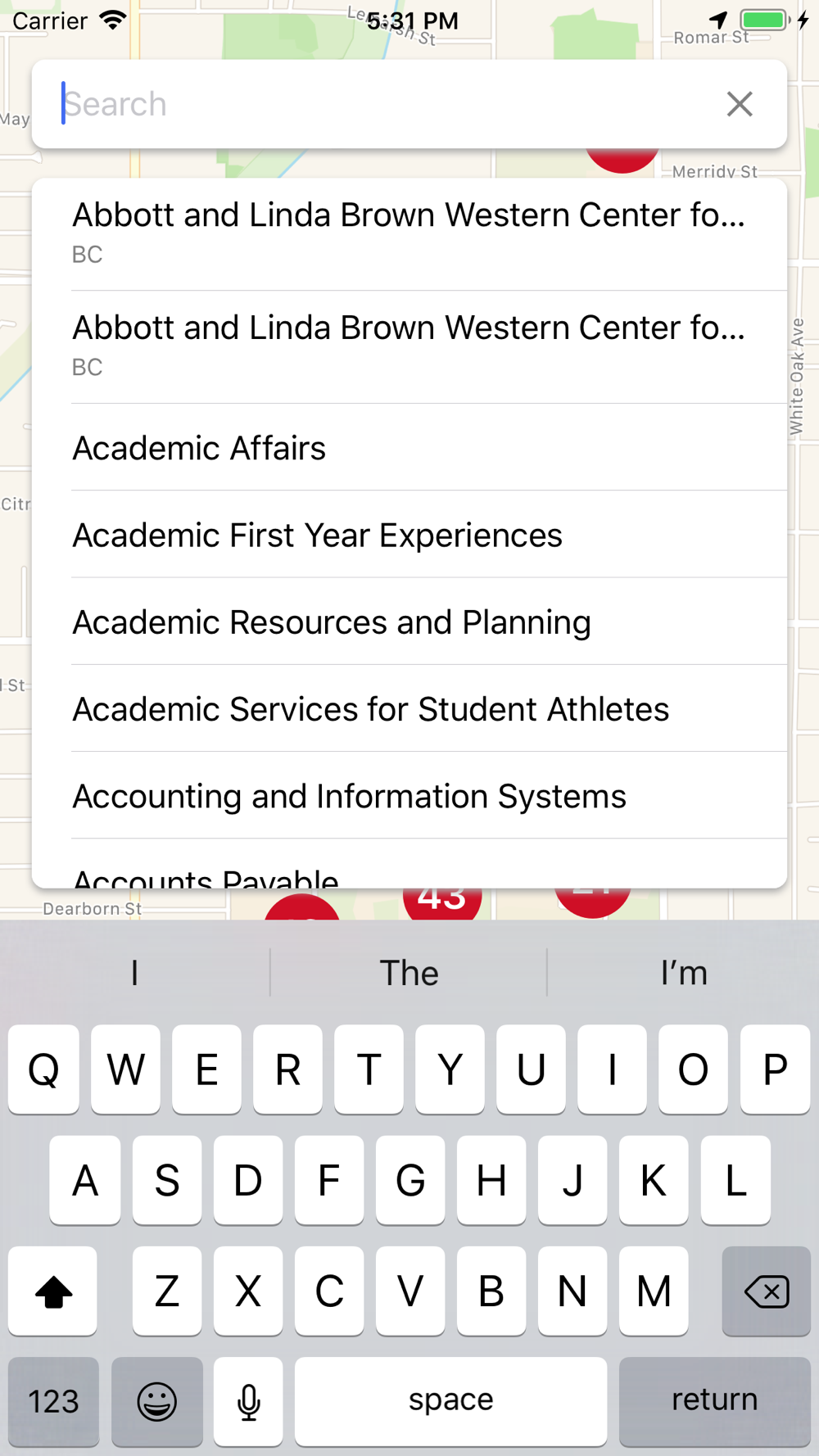Select Accounting and Information Systems
The image size is (819, 1456).
coord(409,795)
